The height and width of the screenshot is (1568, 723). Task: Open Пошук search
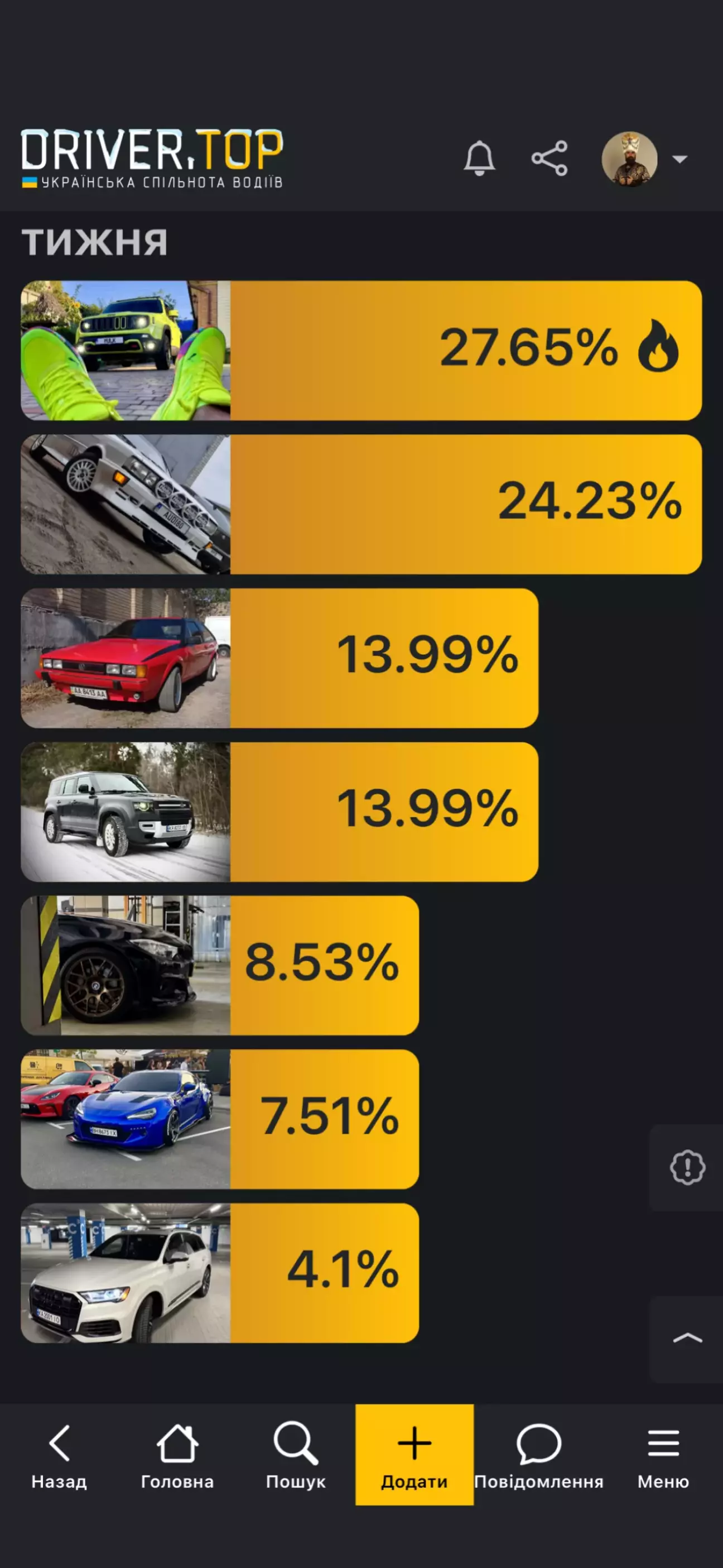pos(296,1455)
